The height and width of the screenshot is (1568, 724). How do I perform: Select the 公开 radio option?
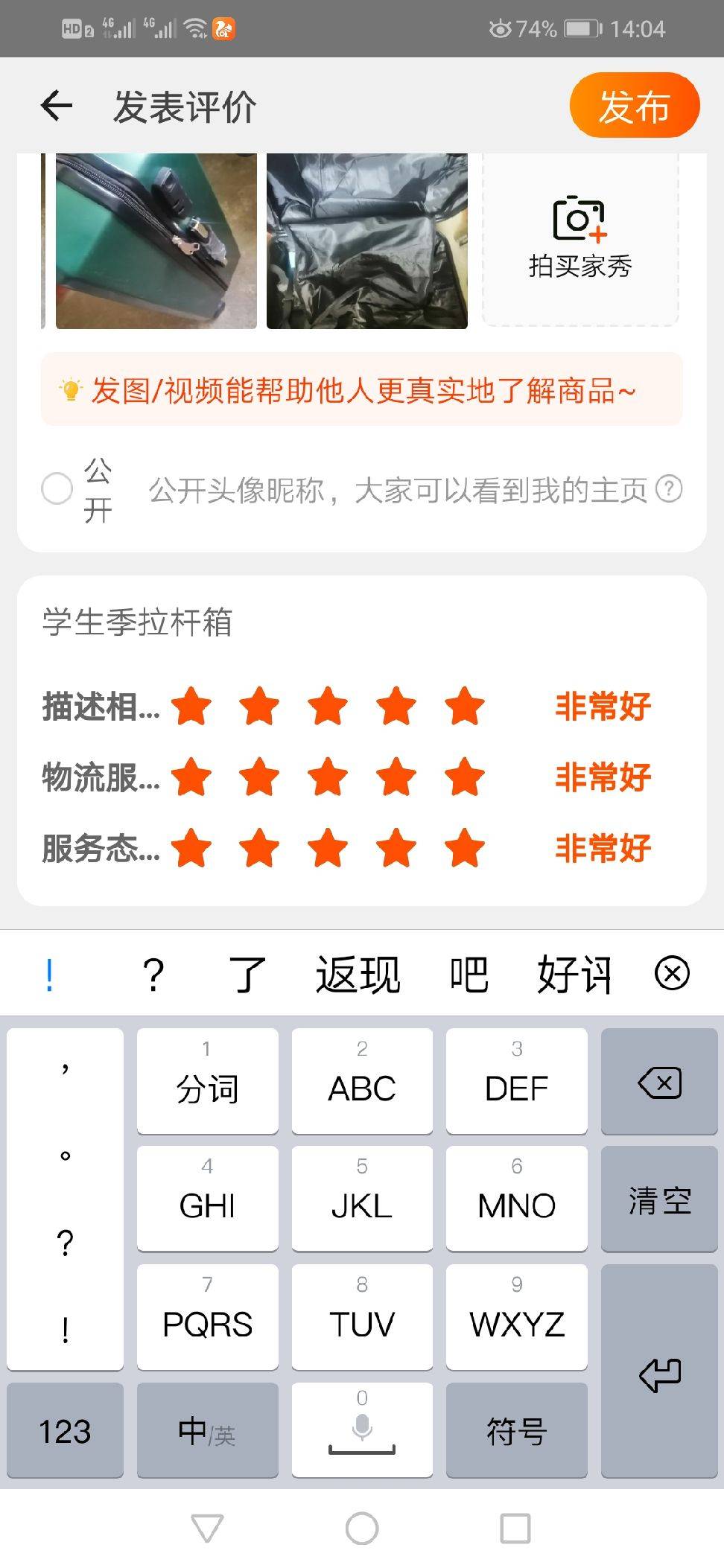57,489
